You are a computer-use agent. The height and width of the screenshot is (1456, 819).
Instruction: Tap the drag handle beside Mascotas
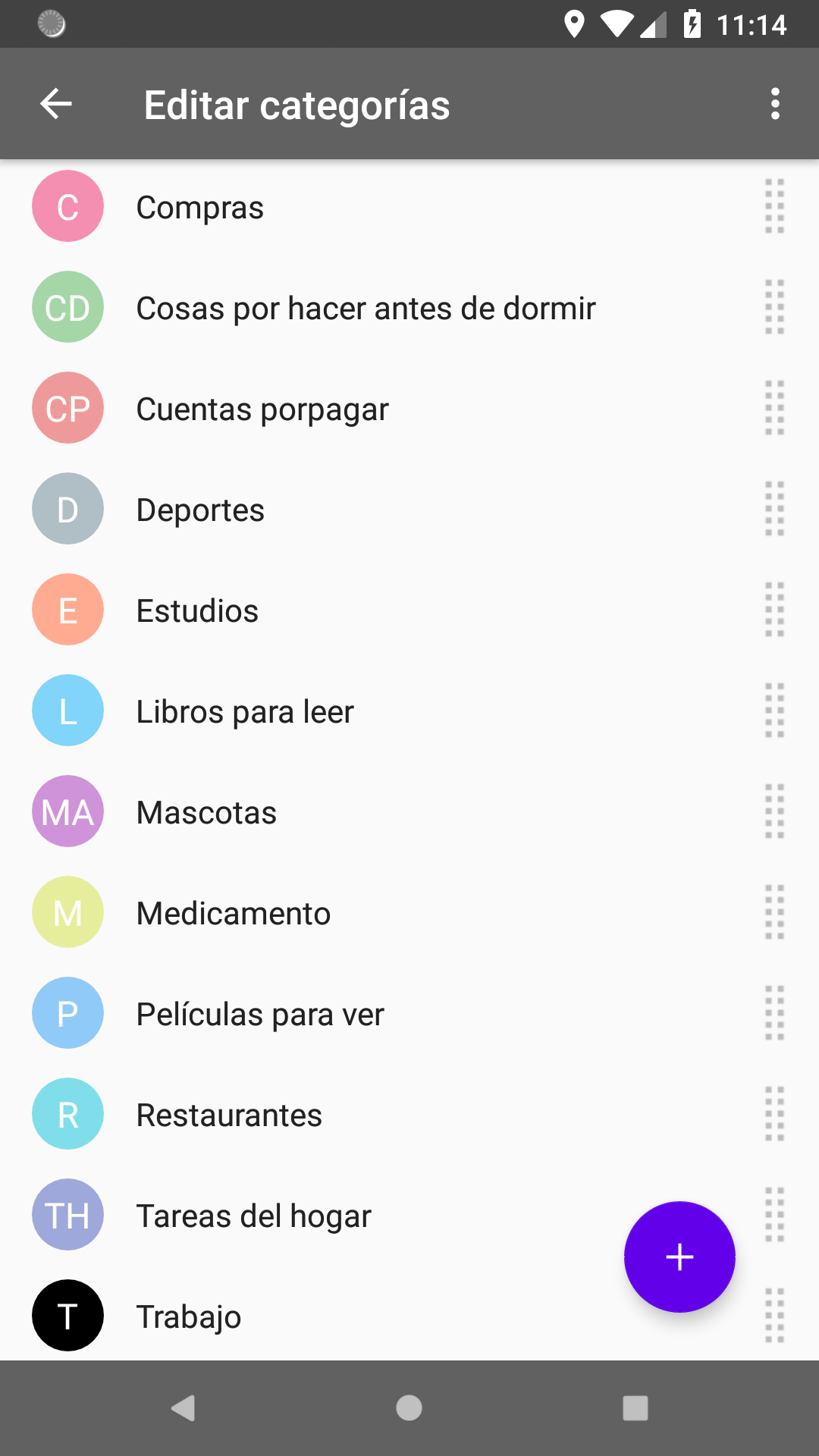coord(774,811)
